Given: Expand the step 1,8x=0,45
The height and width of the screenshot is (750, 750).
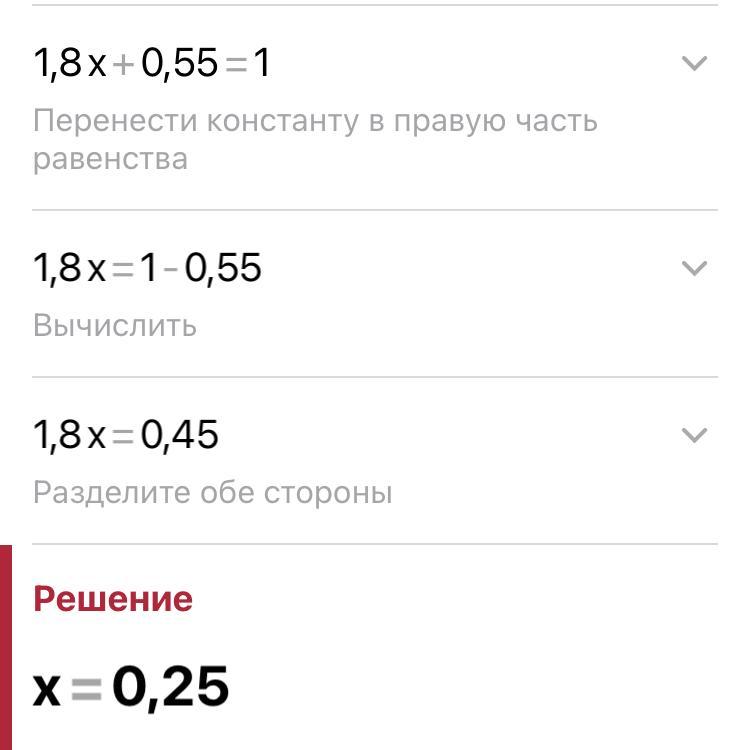Looking at the screenshot, I should click(x=693, y=435).
